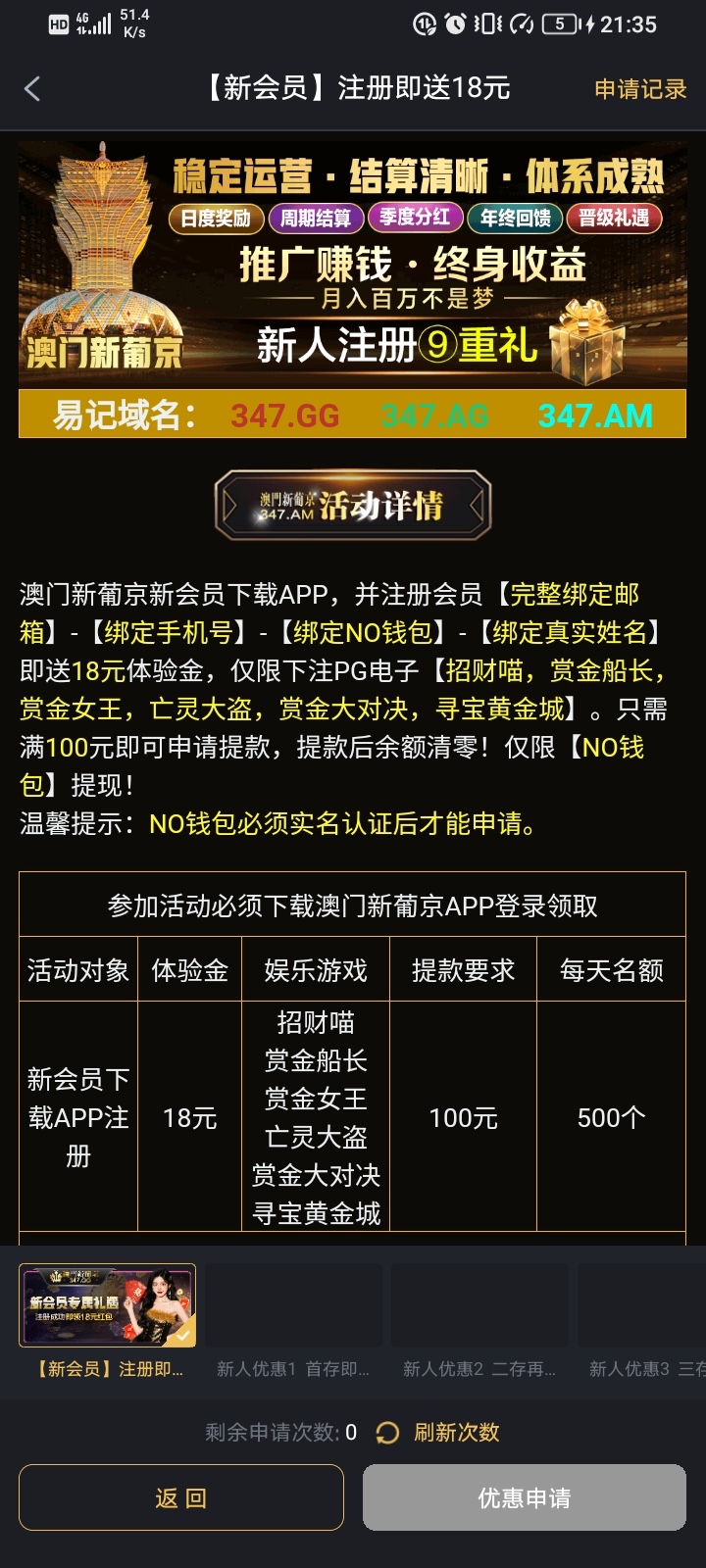Select the 【新会员】注册即送 promotion tile

pyautogui.click(x=108, y=1305)
